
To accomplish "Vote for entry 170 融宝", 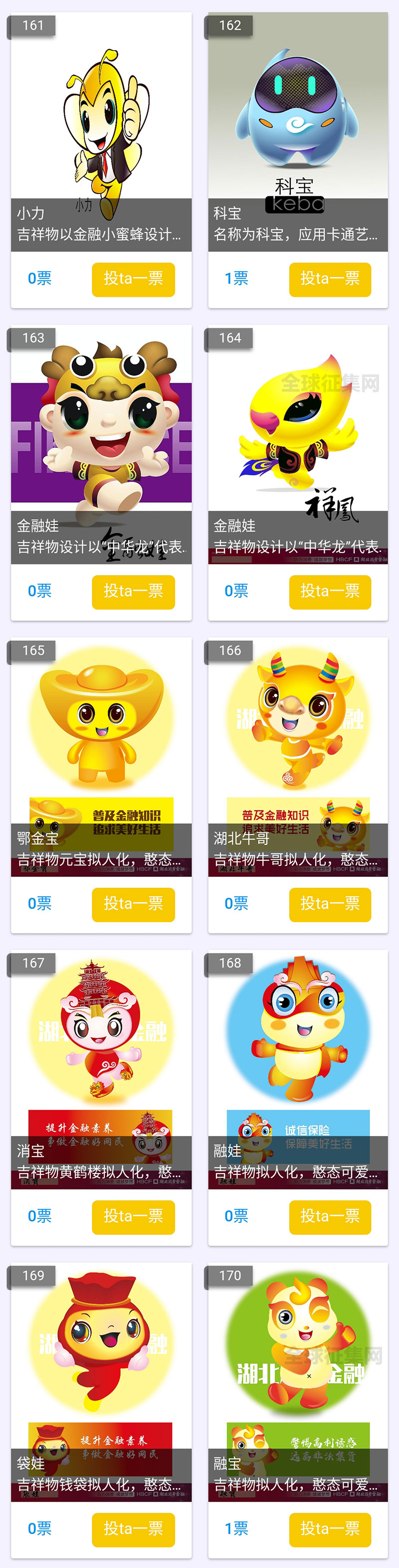I will pyautogui.click(x=330, y=1529).
